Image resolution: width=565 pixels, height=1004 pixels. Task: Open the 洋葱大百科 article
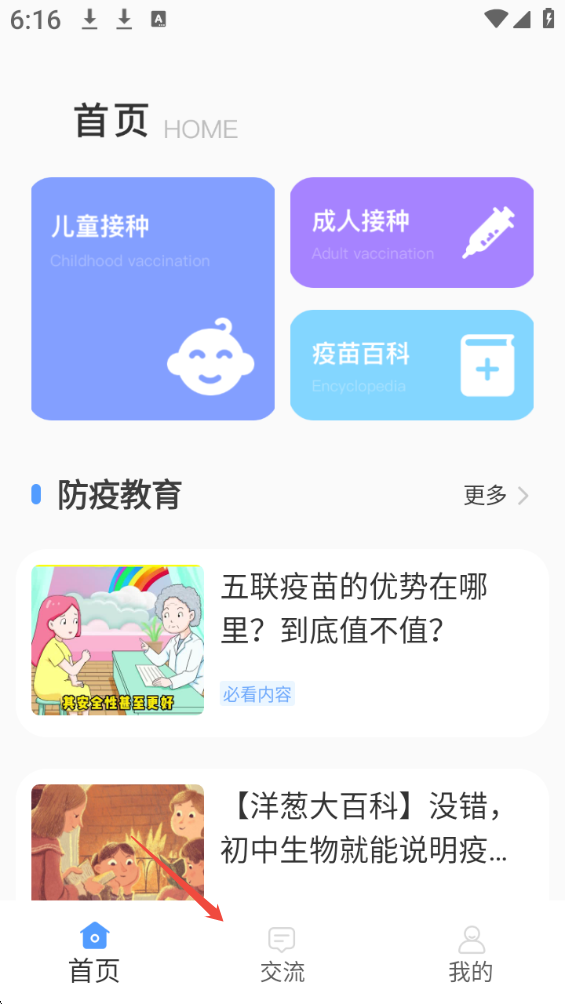pyautogui.click(x=282, y=835)
